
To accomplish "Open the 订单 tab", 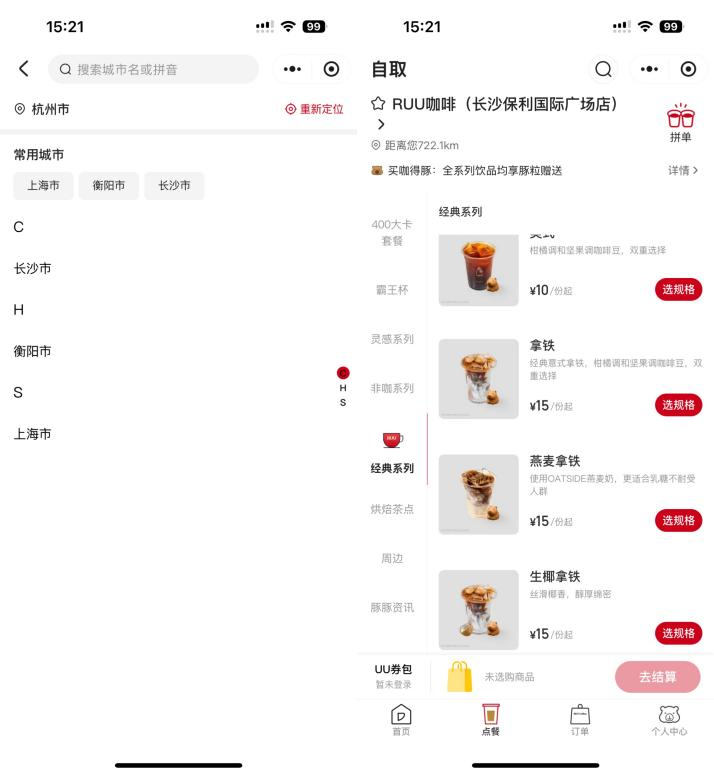I will click(x=580, y=719).
